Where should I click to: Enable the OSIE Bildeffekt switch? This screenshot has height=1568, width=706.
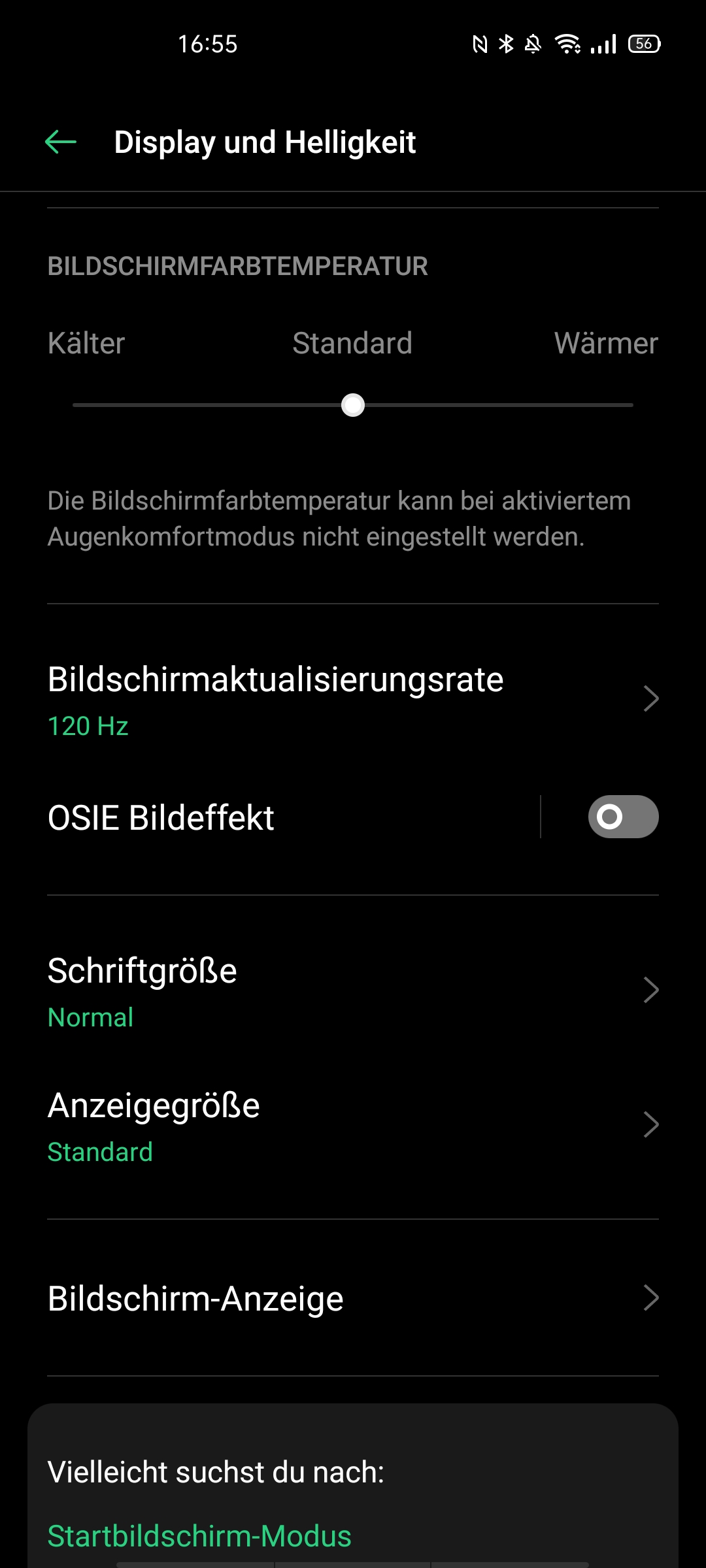point(622,817)
